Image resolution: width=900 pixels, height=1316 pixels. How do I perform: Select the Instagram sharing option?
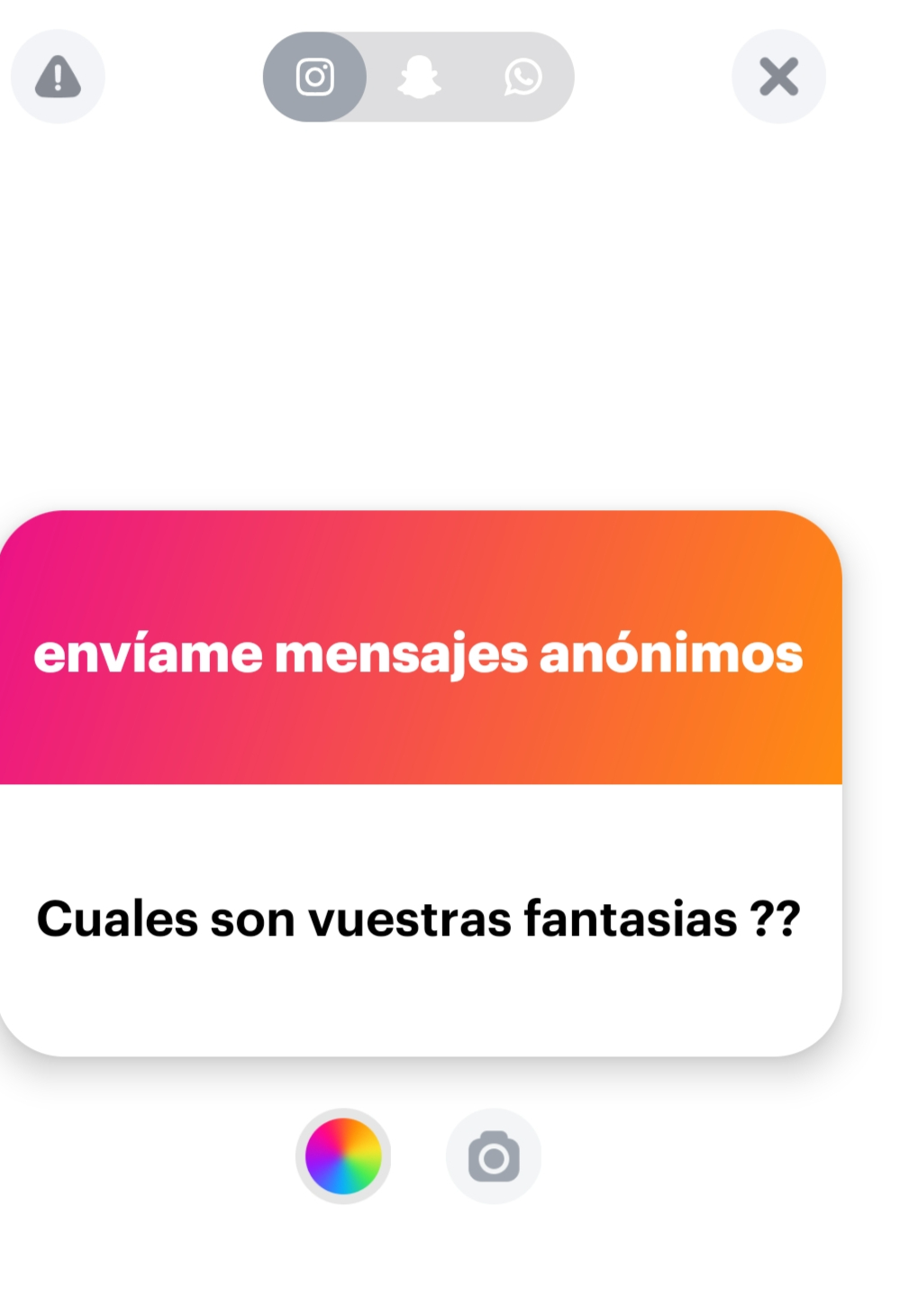click(x=315, y=77)
